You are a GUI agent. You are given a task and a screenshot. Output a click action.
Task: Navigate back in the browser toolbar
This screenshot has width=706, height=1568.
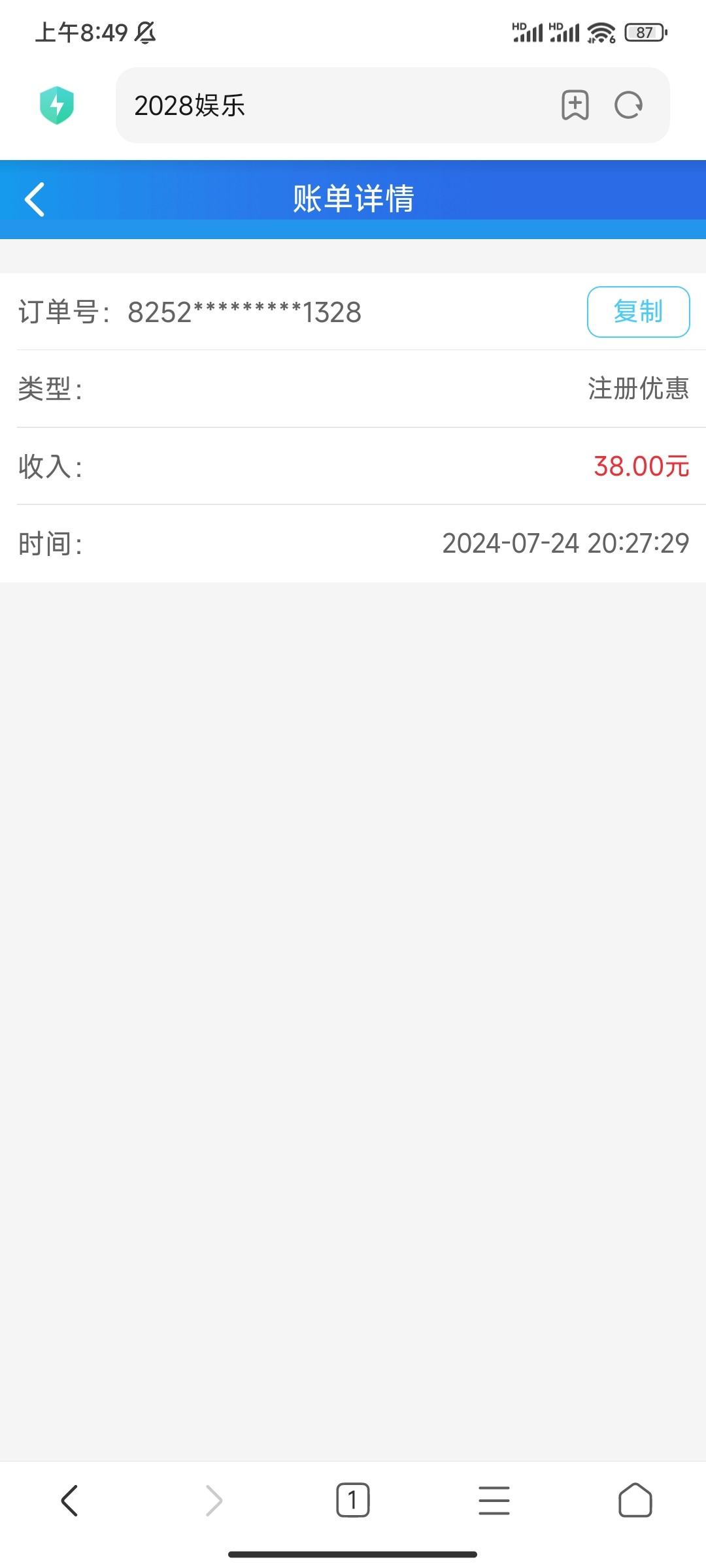point(70,1500)
